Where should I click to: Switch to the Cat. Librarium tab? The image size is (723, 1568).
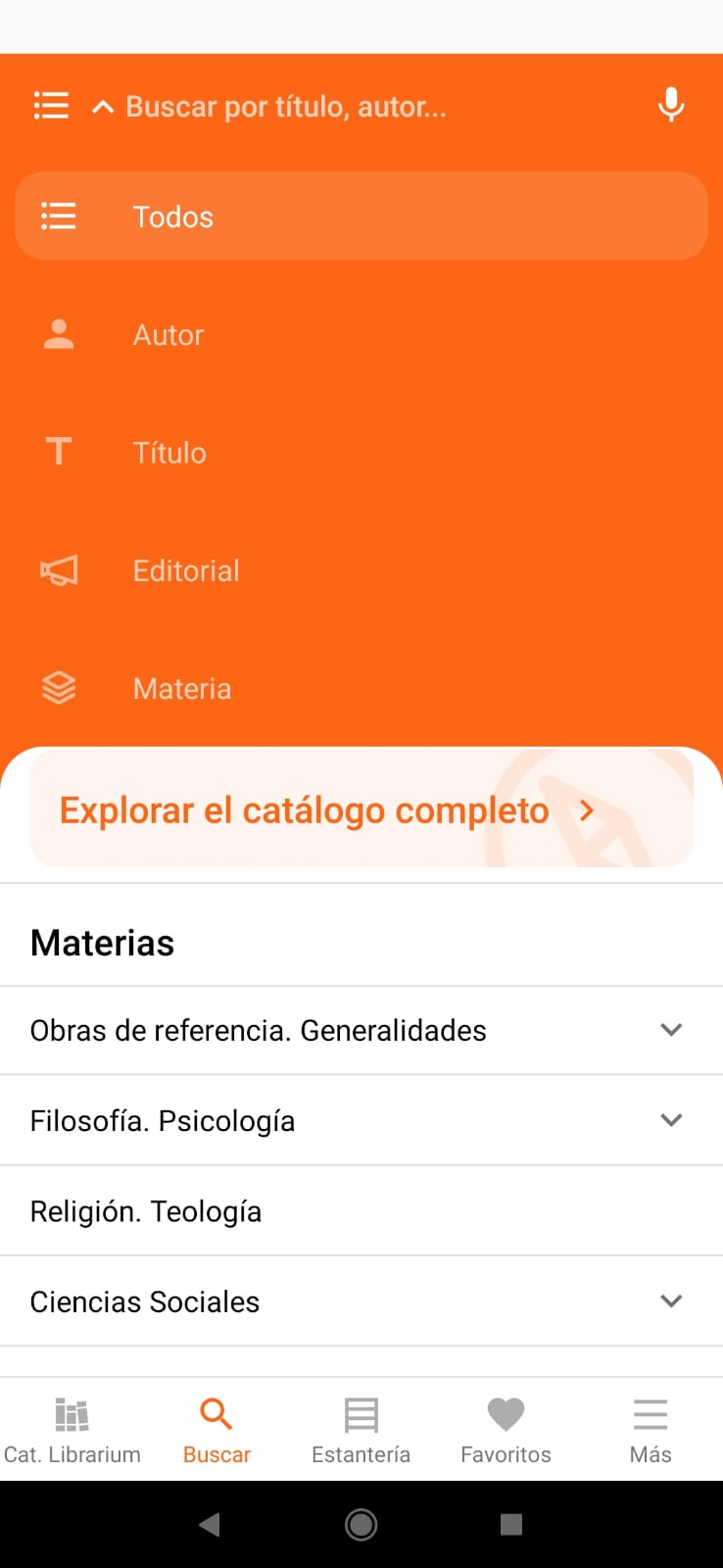click(72, 1431)
